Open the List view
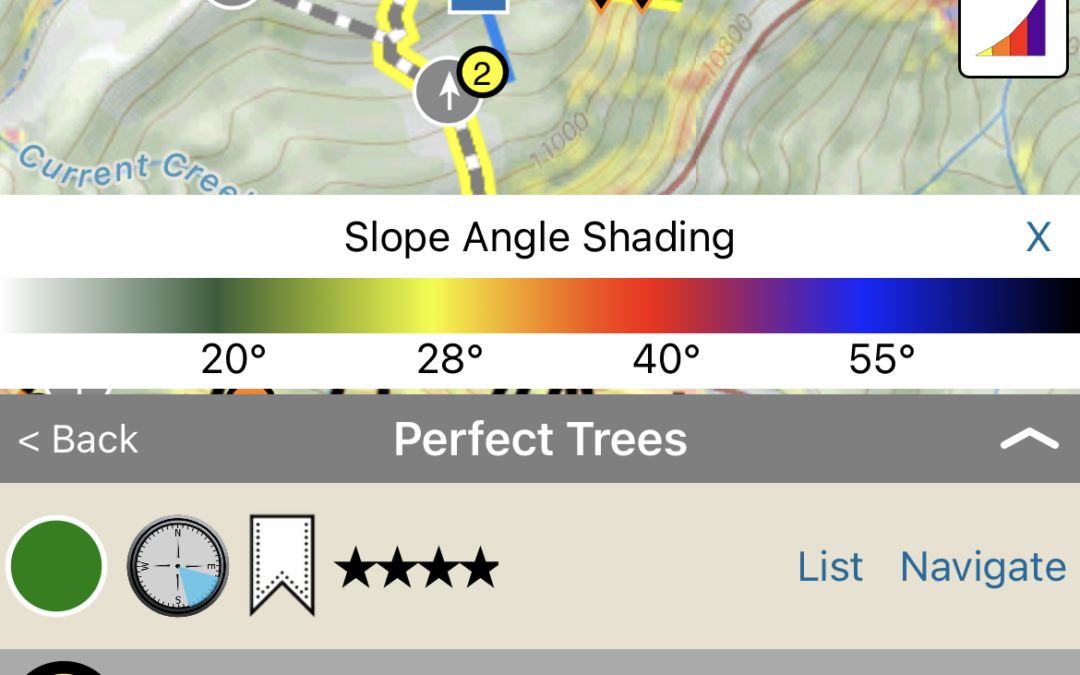 830,567
